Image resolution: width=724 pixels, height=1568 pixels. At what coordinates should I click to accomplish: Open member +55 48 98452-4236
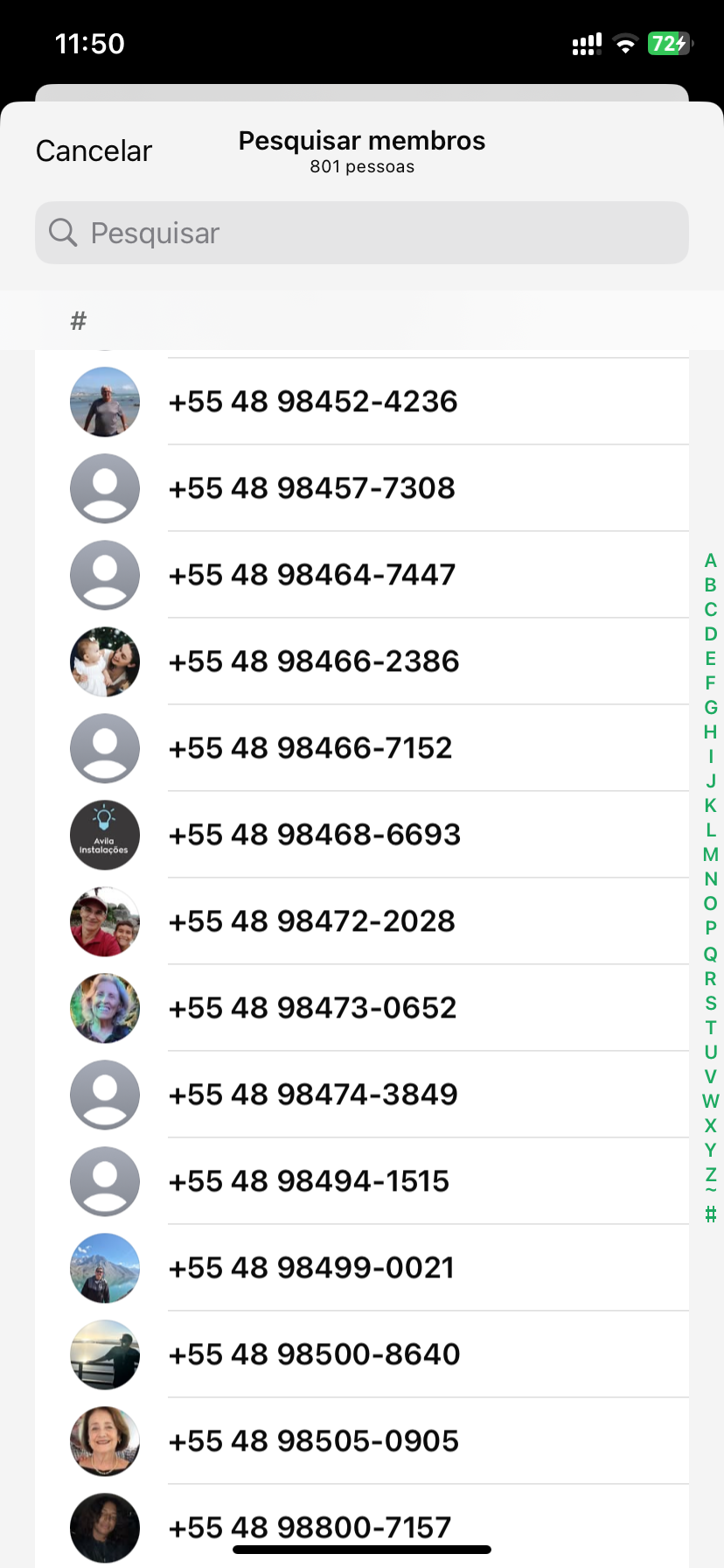tap(313, 402)
